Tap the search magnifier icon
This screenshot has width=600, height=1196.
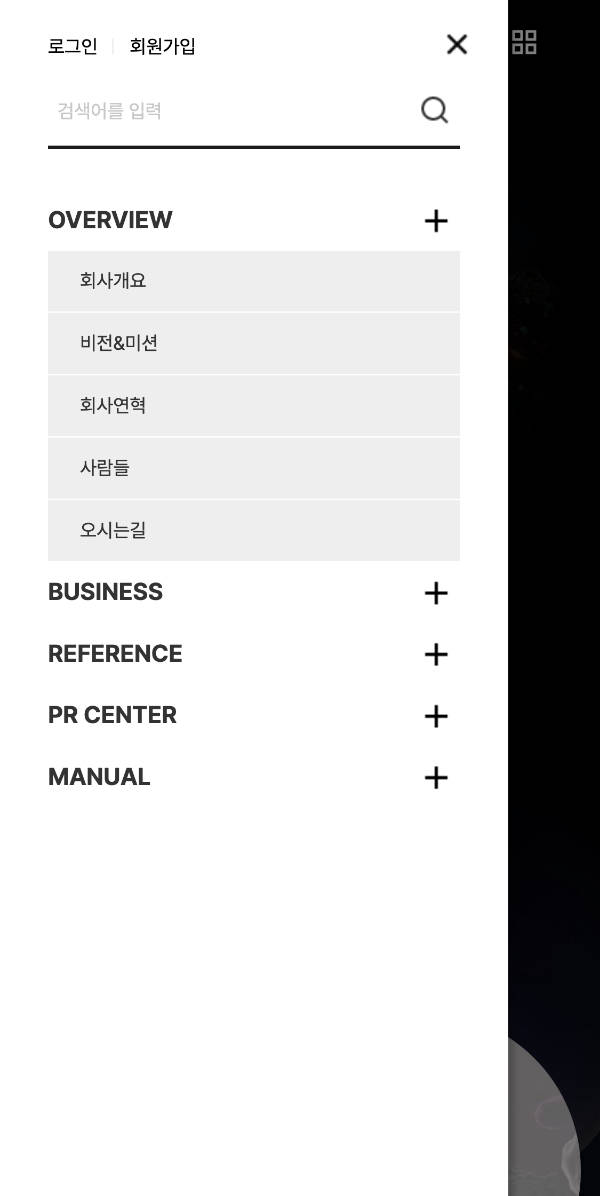click(x=435, y=110)
